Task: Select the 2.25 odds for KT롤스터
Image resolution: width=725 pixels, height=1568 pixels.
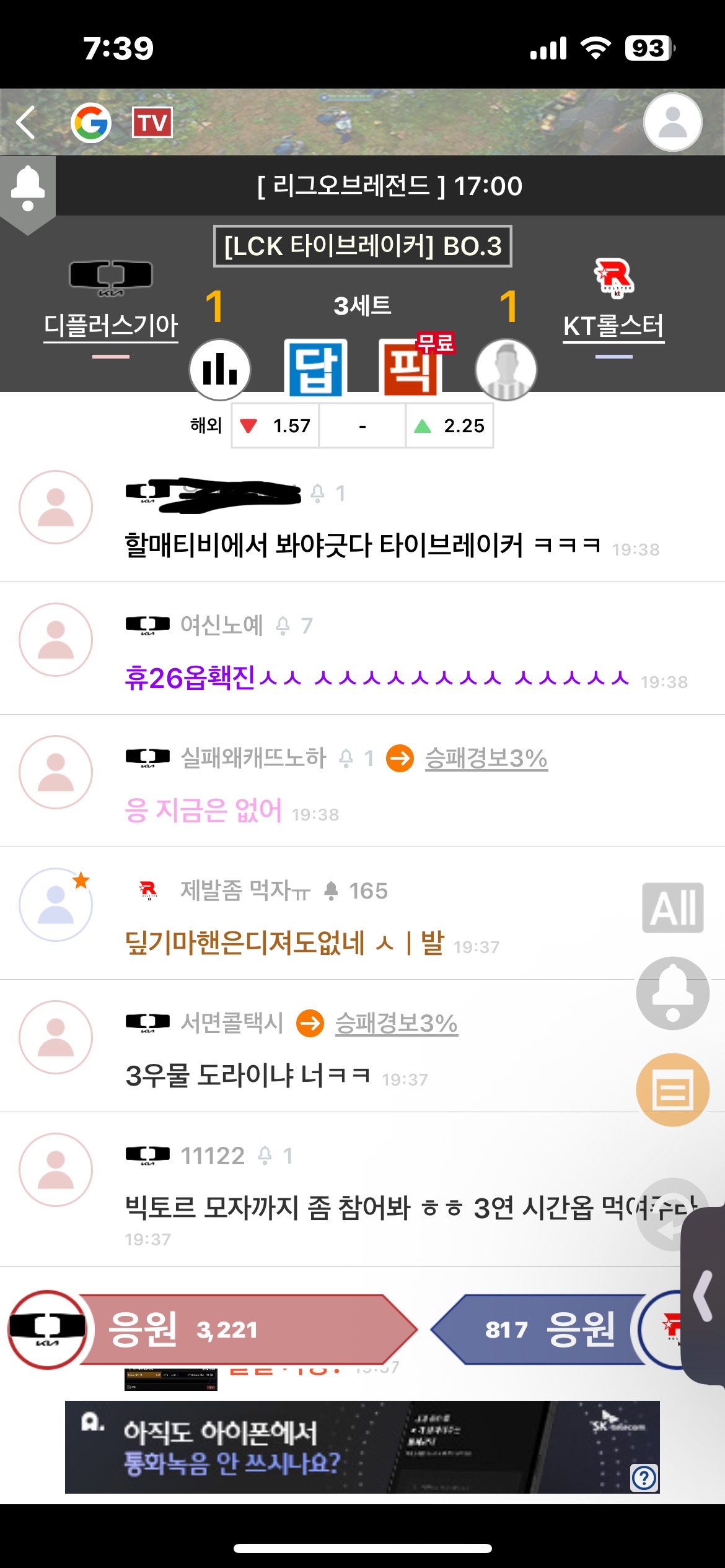Action: pos(450,426)
